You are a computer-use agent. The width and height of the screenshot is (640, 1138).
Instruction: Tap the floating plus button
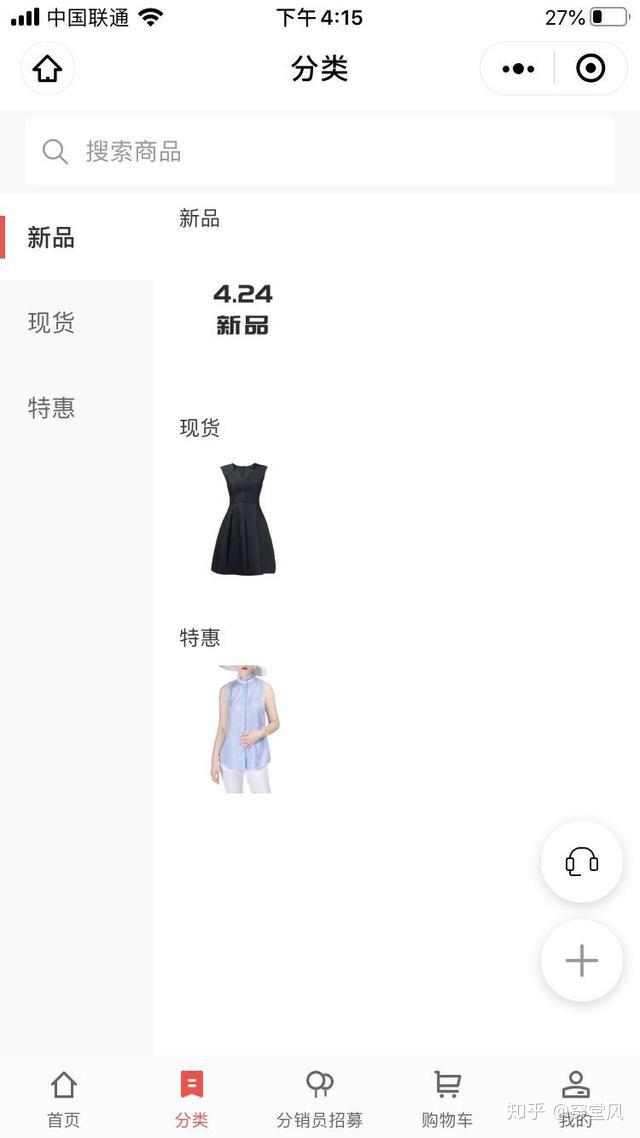tap(581, 961)
